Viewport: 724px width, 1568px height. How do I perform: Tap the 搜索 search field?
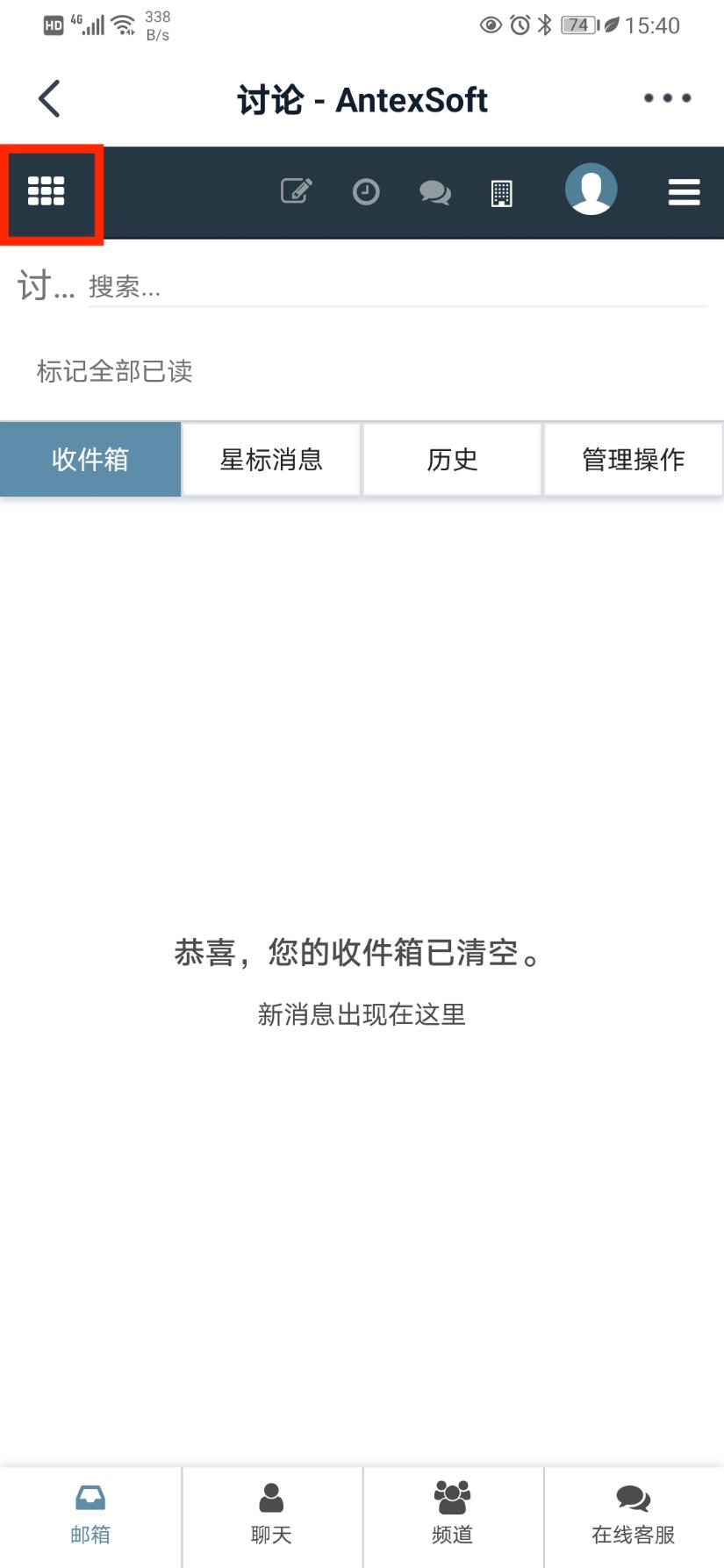click(395, 286)
